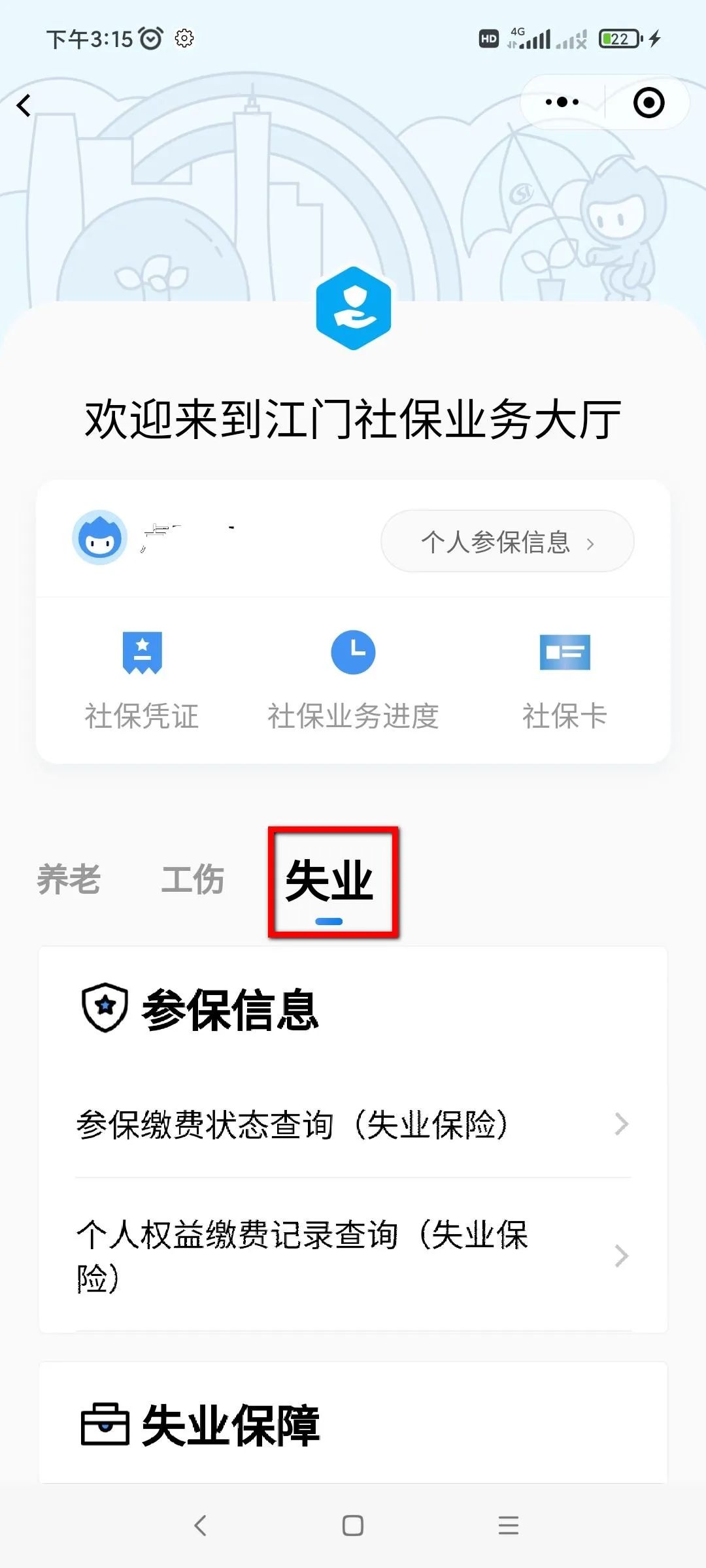Viewport: 706px width, 1568px height.
Task: Check 社保业务进度
Action: (x=353, y=679)
